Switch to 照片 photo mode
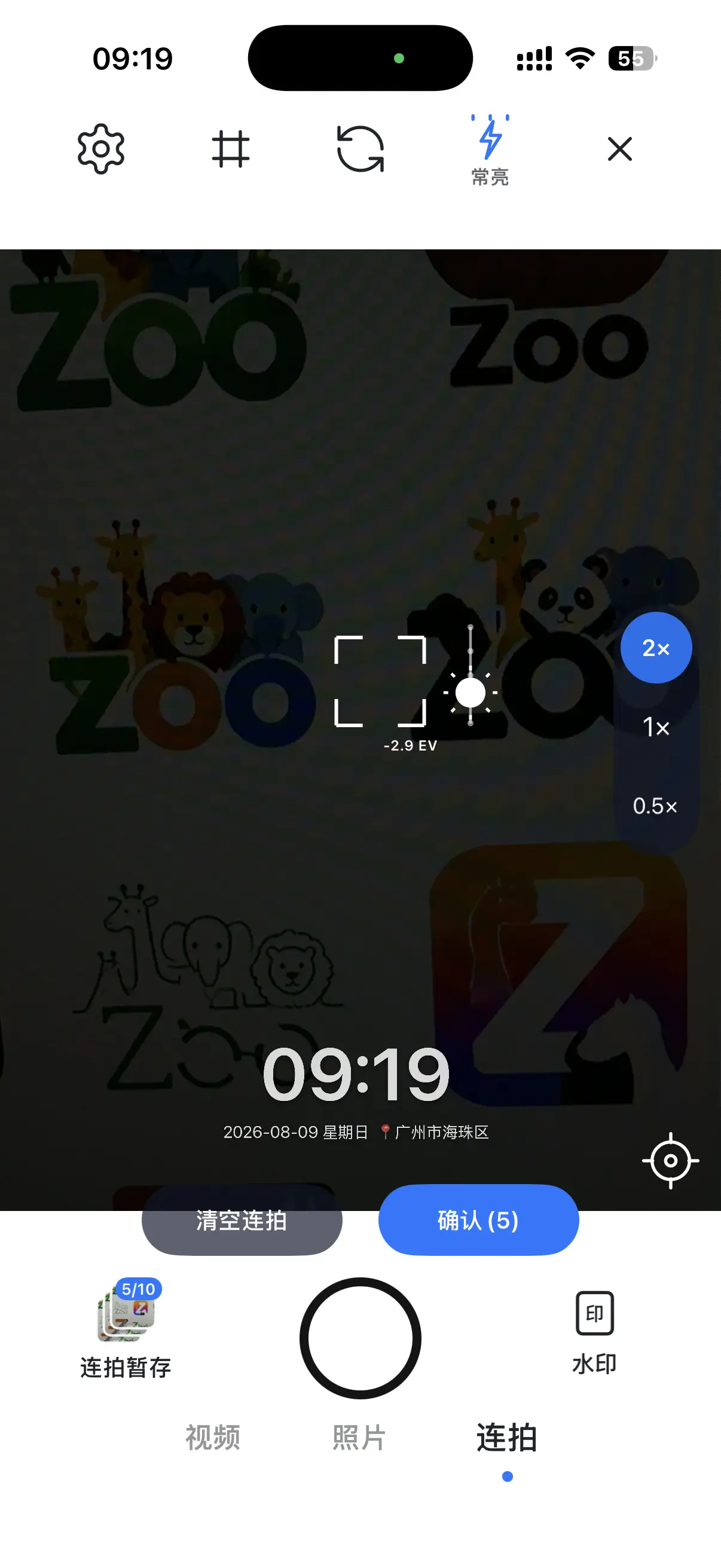 pyautogui.click(x=359, y=1438)
